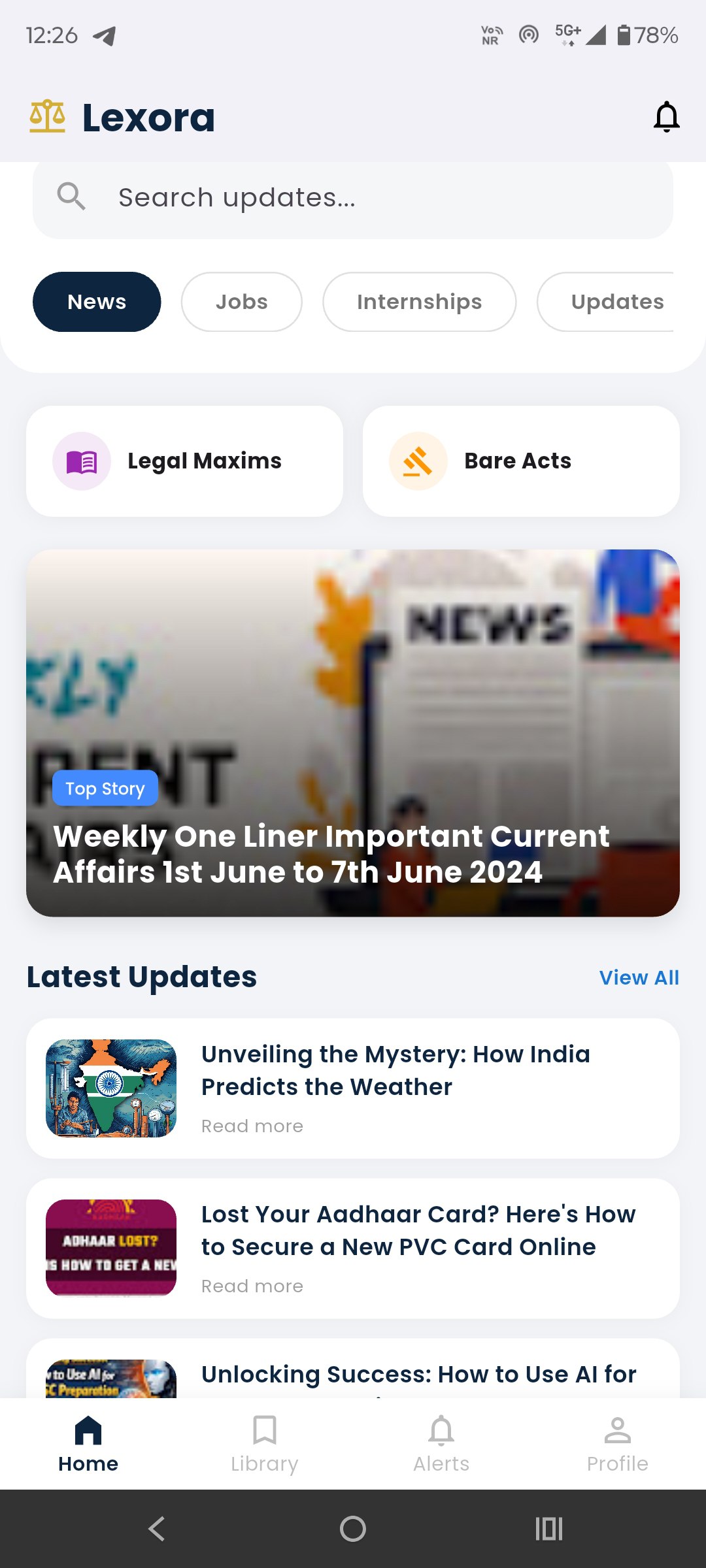Tap the search updates input field
Screen dimensions: 706x1568
[353, 197]
